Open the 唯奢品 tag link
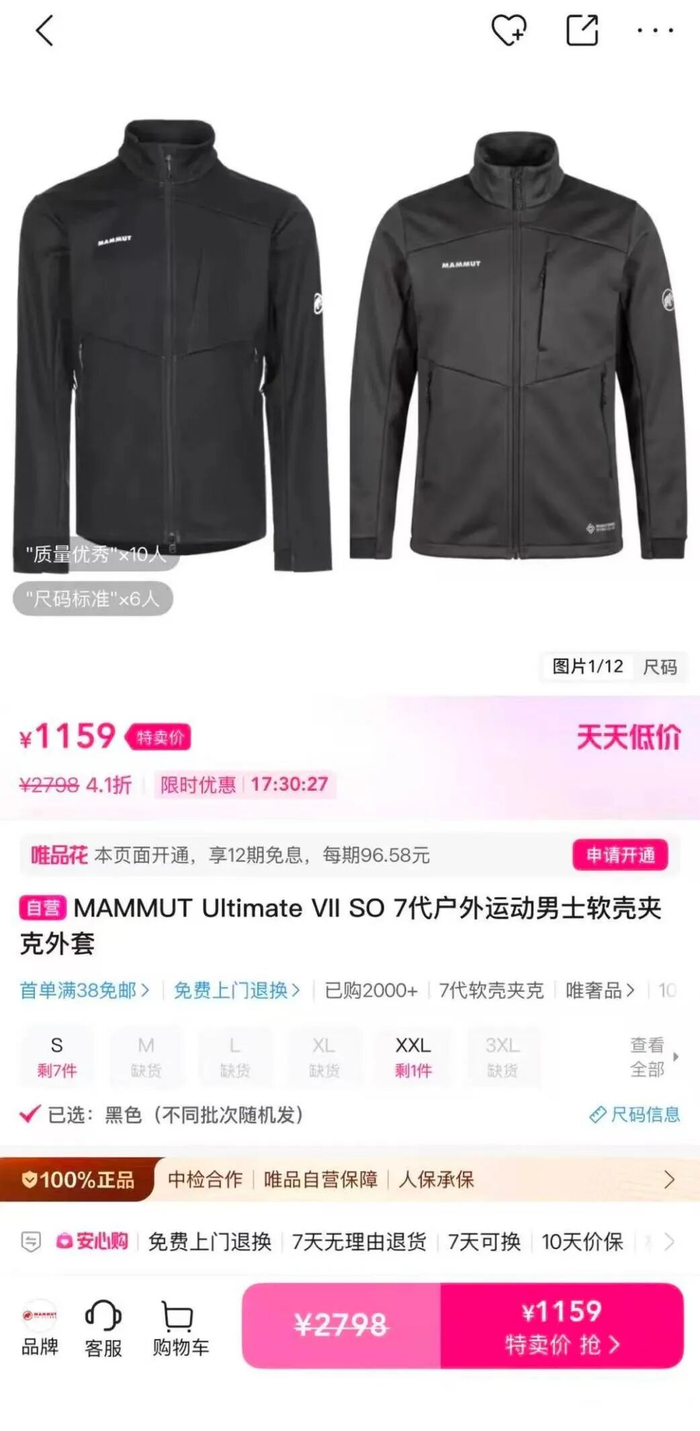Screen dimensions: 700x1431 (x=601, y=990)
